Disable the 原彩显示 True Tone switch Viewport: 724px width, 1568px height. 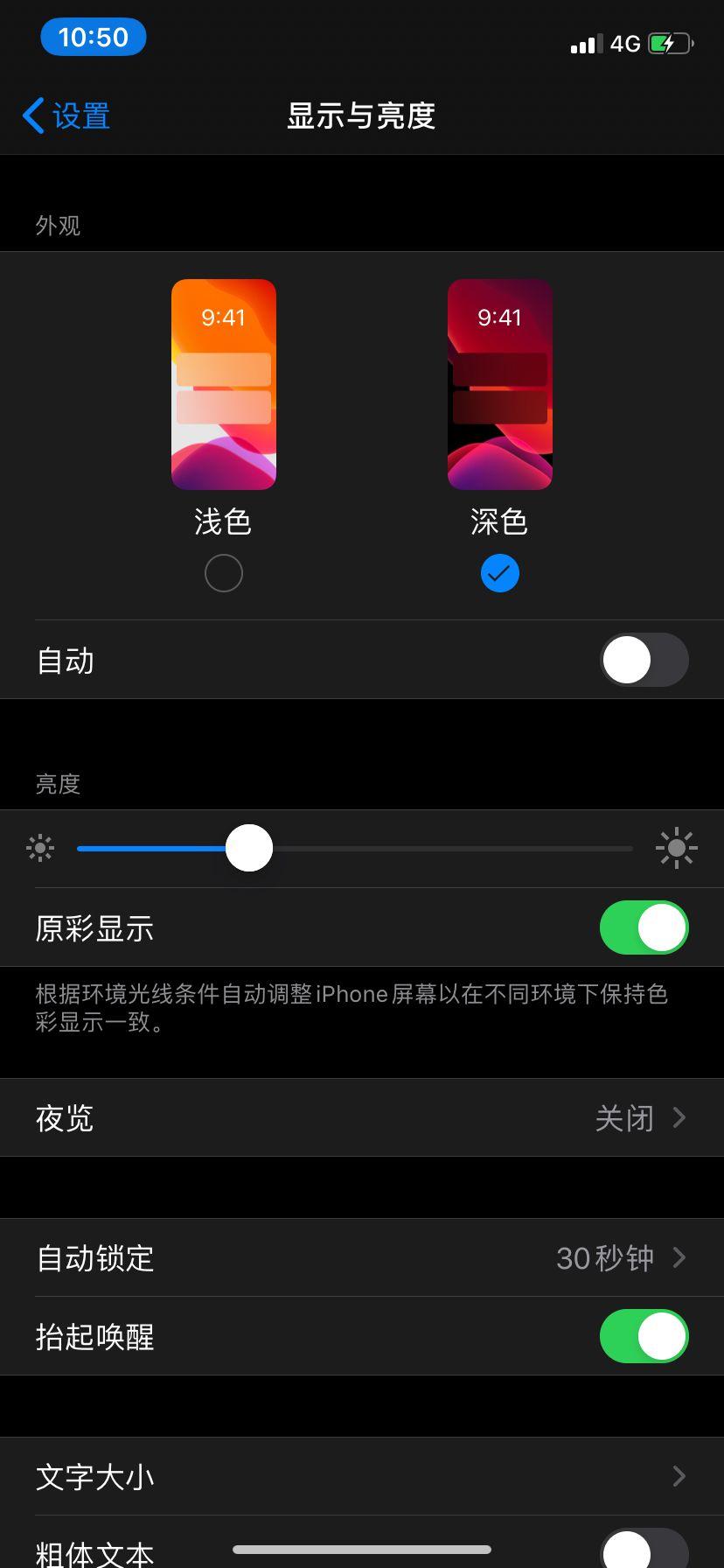click(x=644, y=927)
